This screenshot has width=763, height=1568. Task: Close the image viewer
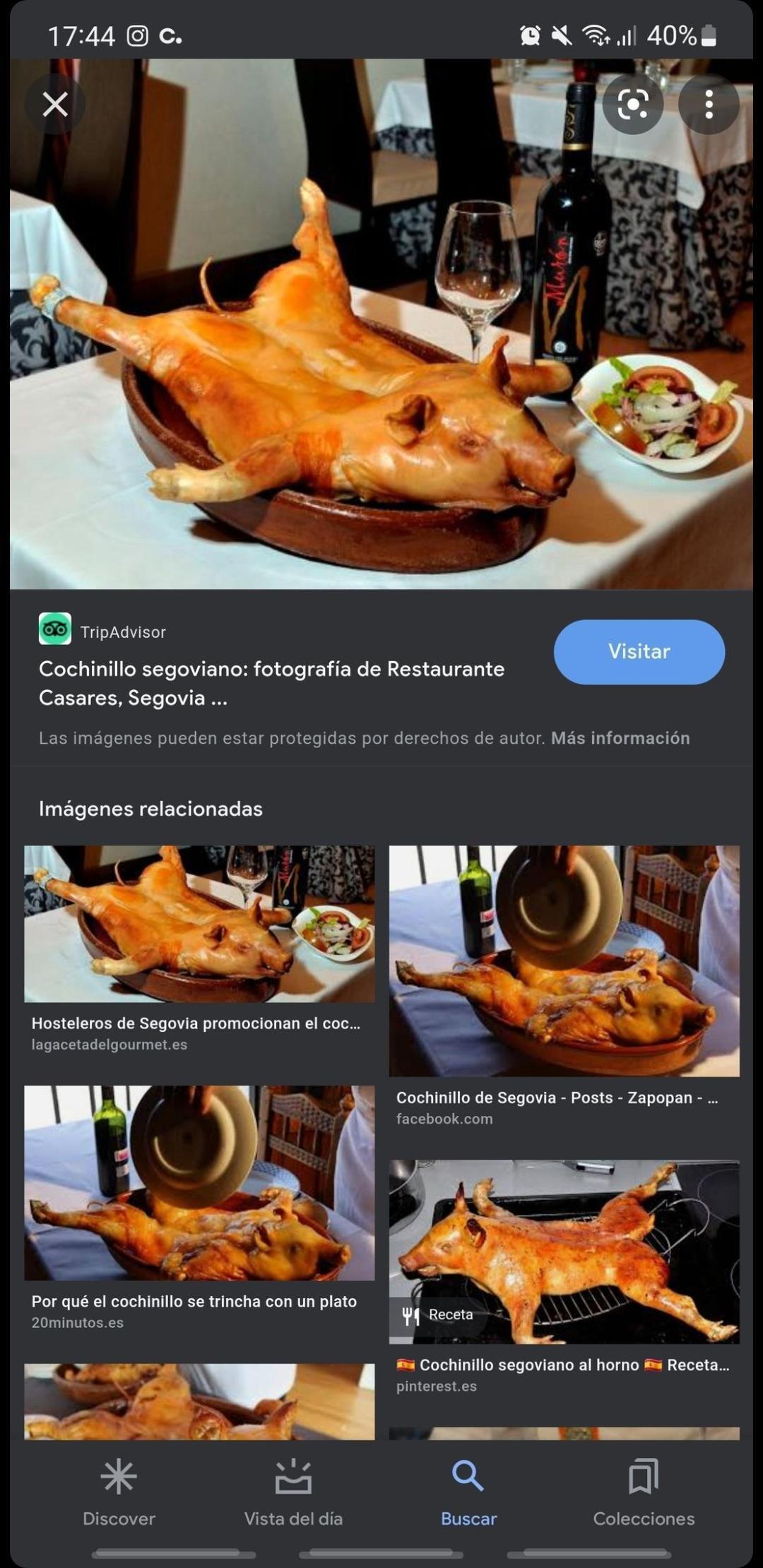coord(55,105)
